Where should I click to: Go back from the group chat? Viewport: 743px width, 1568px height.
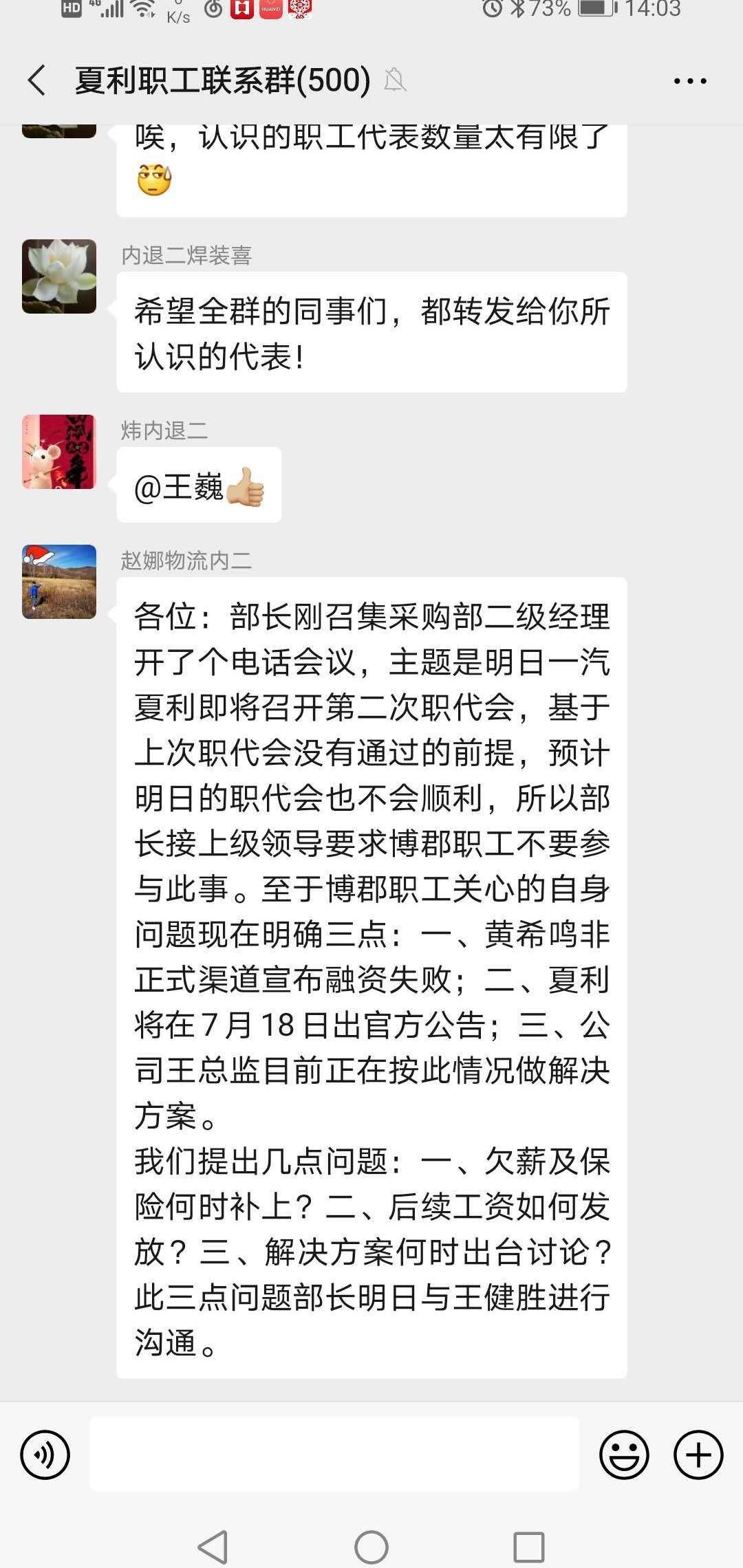pyautogui.click(x=37, y=80)
